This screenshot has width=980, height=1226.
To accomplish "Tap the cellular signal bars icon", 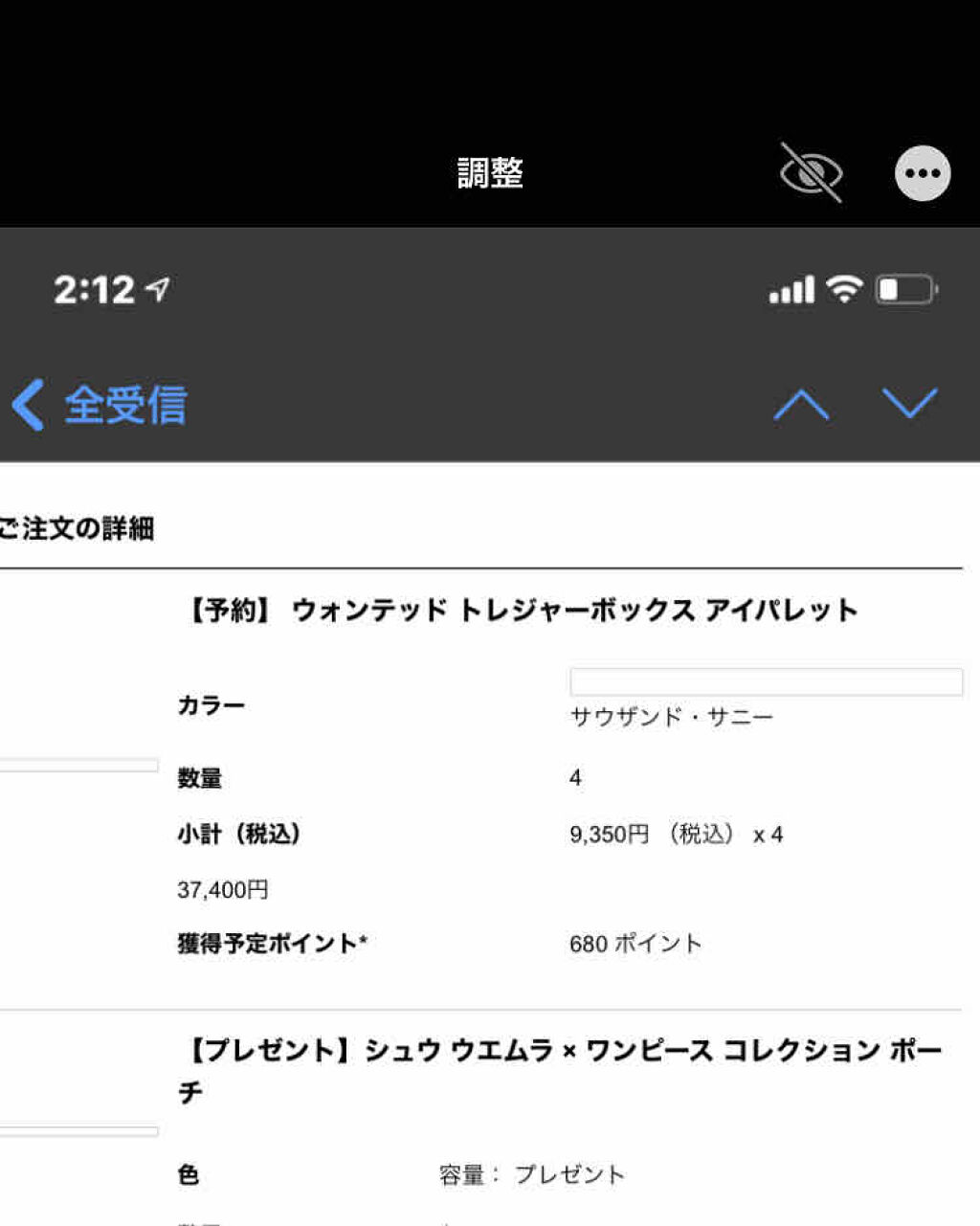I will pyautogui.click(x=791, y=289).
